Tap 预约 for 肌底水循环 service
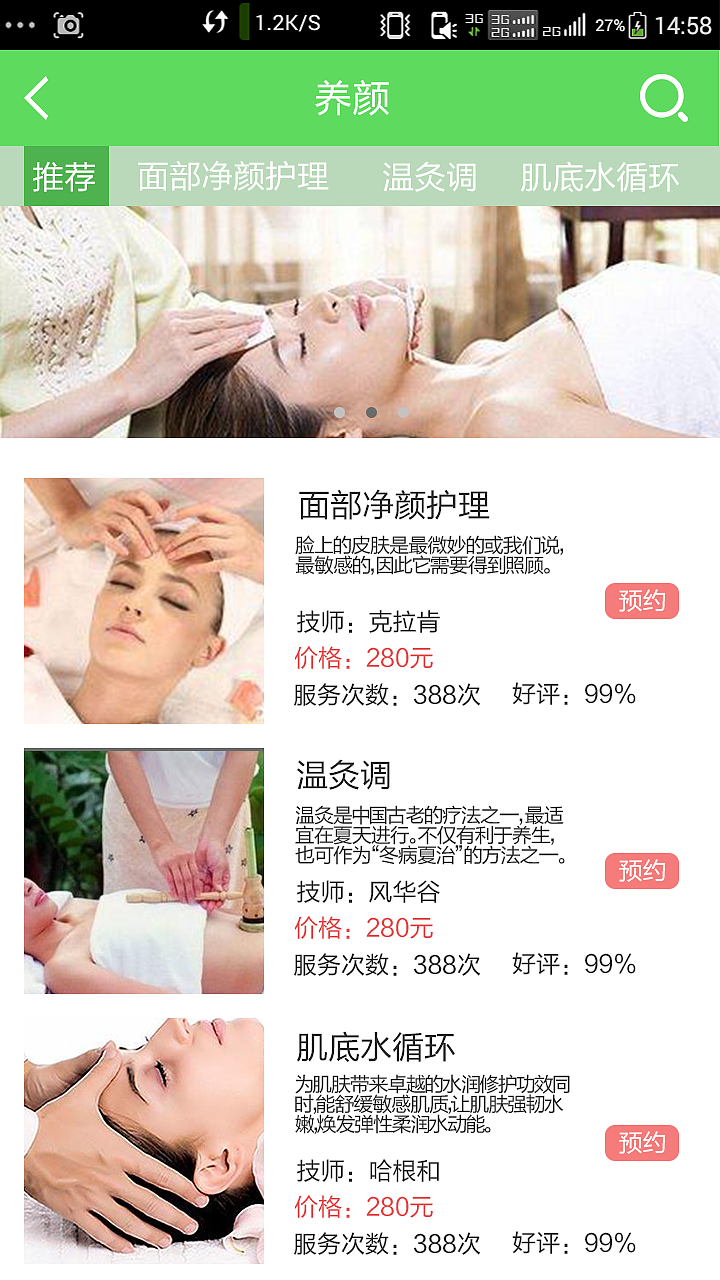 [641, 1141]
